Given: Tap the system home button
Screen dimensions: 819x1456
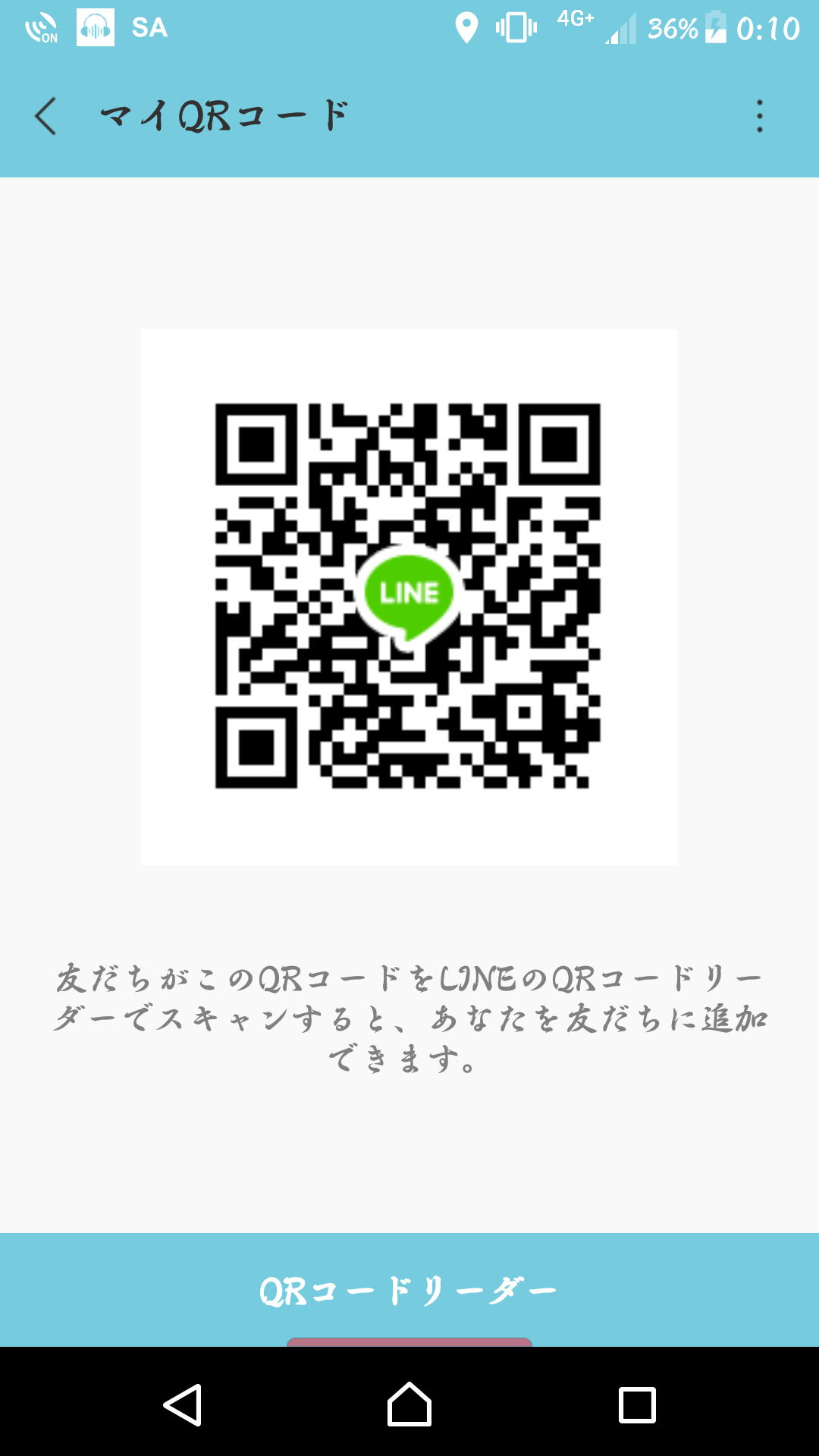Looking at the screenshot, I should (x=409, y=1404).
